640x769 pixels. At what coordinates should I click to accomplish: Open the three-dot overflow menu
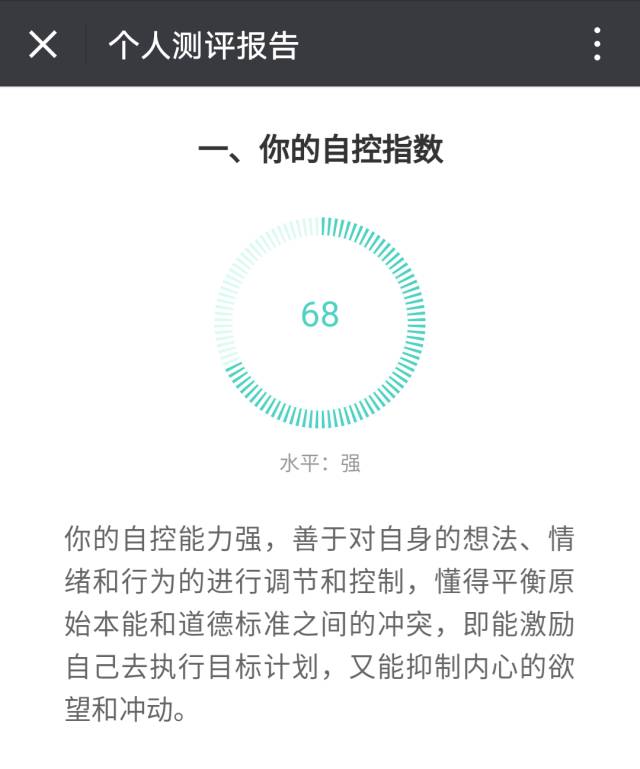click(597, 44)
